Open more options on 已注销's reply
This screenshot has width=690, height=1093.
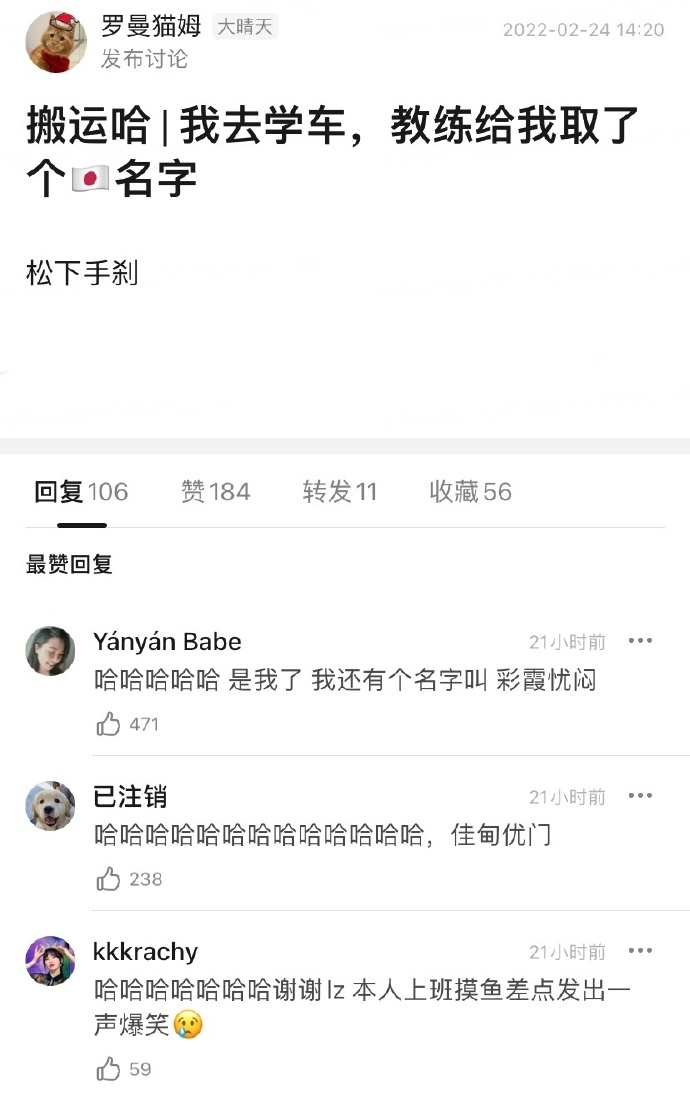(640, 796)
